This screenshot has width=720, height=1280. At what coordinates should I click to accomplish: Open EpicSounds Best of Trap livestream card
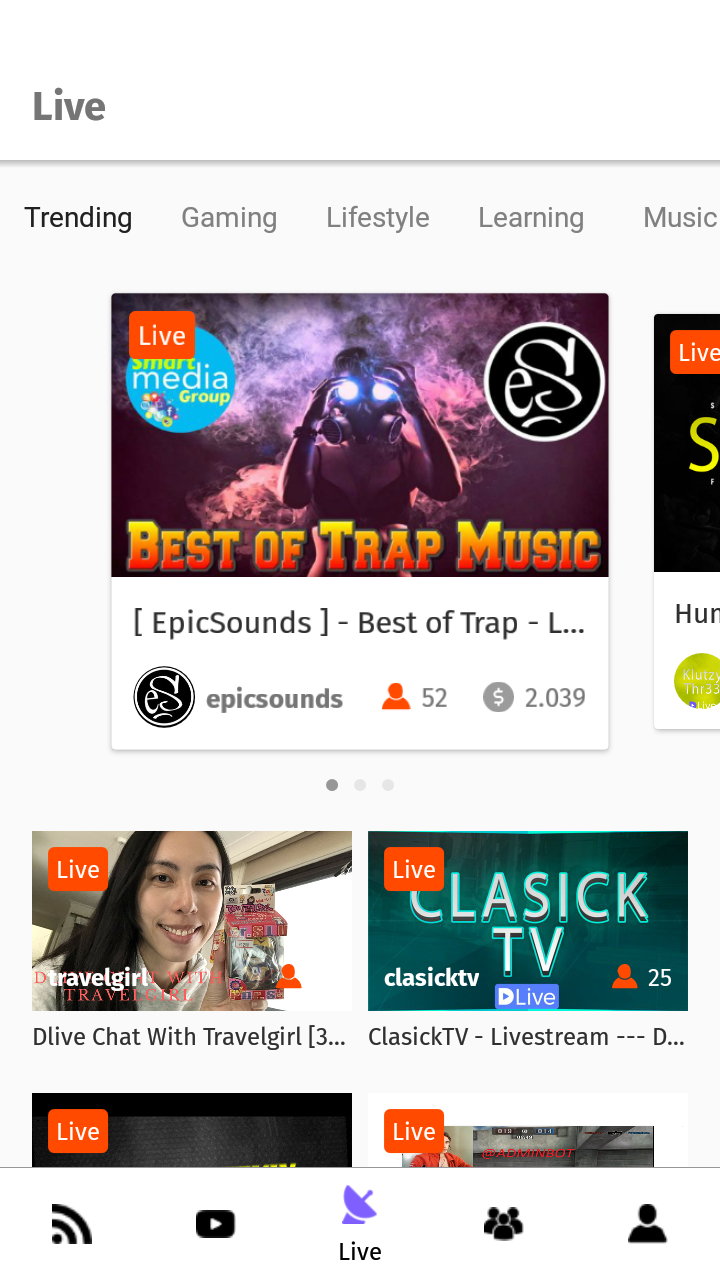pyautogui.click(x=360, y=521)
